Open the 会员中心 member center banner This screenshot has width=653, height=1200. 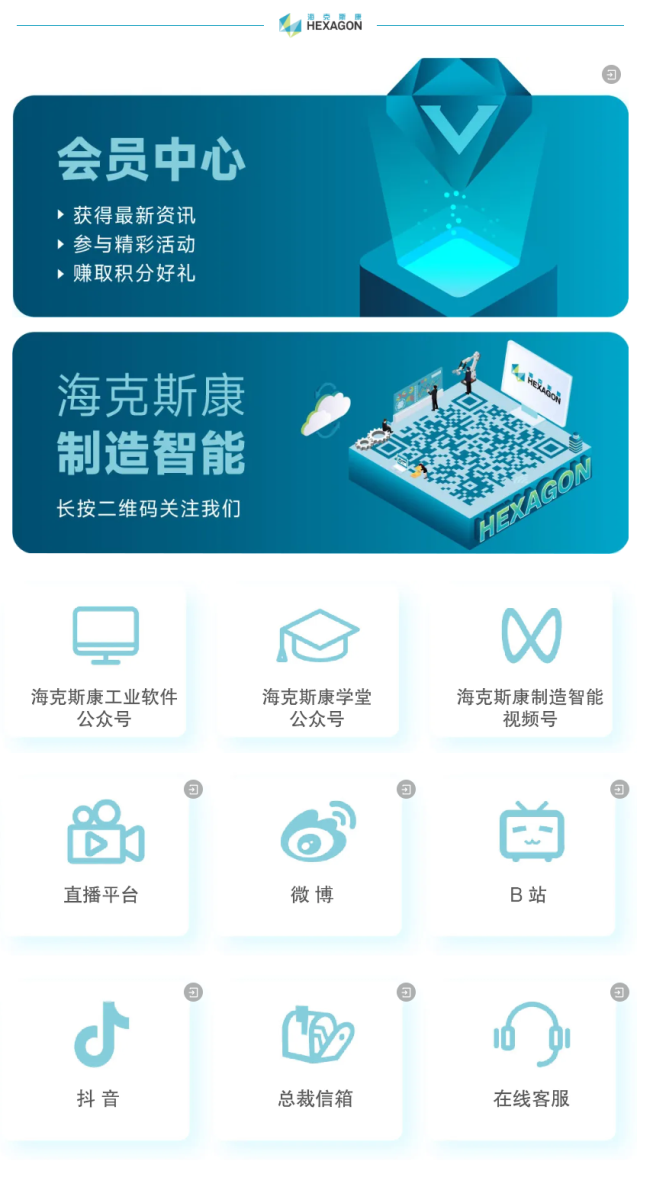click(x=320, y=206)
